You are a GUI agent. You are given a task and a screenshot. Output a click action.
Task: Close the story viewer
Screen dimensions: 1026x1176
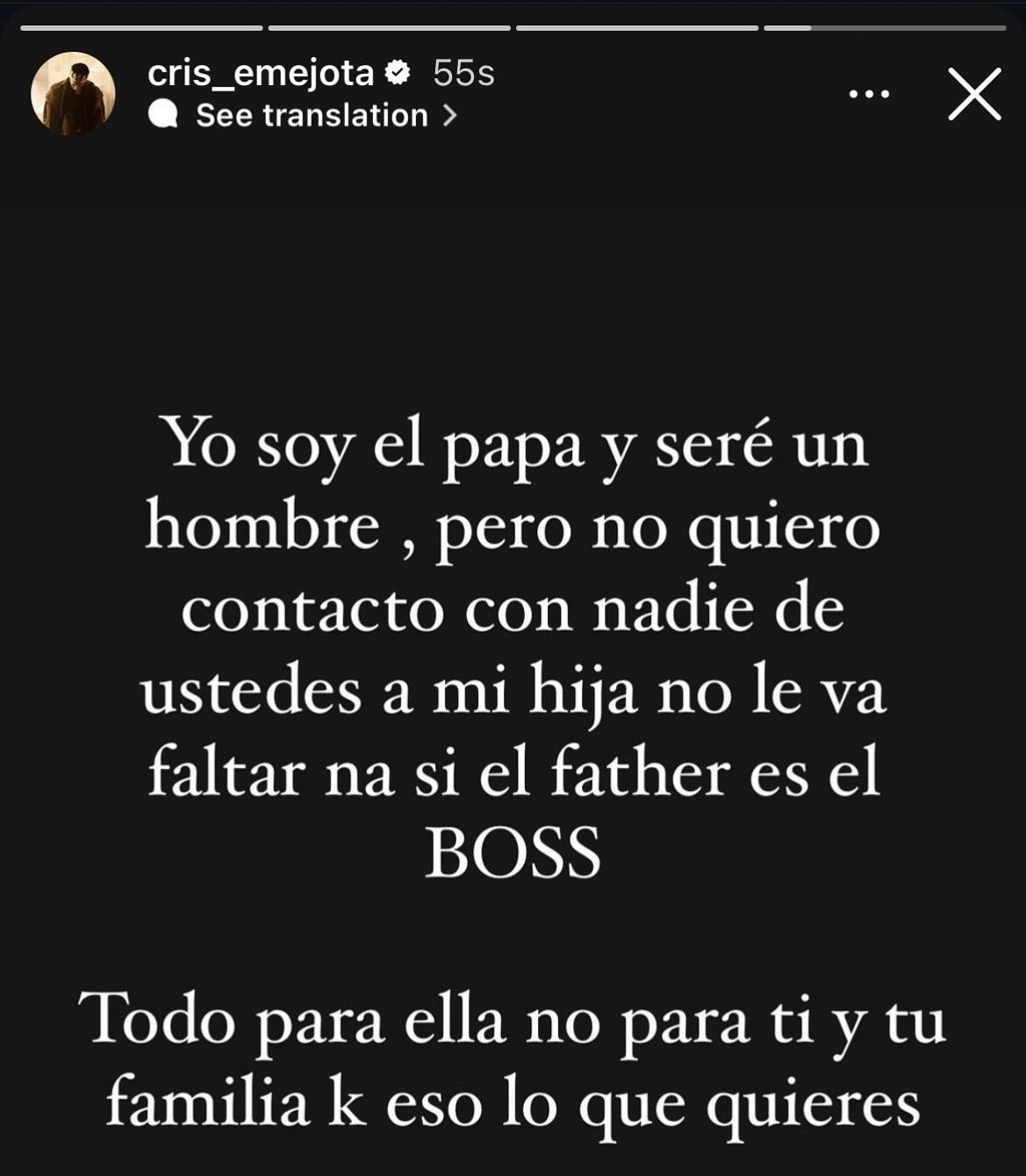[974, 93]
